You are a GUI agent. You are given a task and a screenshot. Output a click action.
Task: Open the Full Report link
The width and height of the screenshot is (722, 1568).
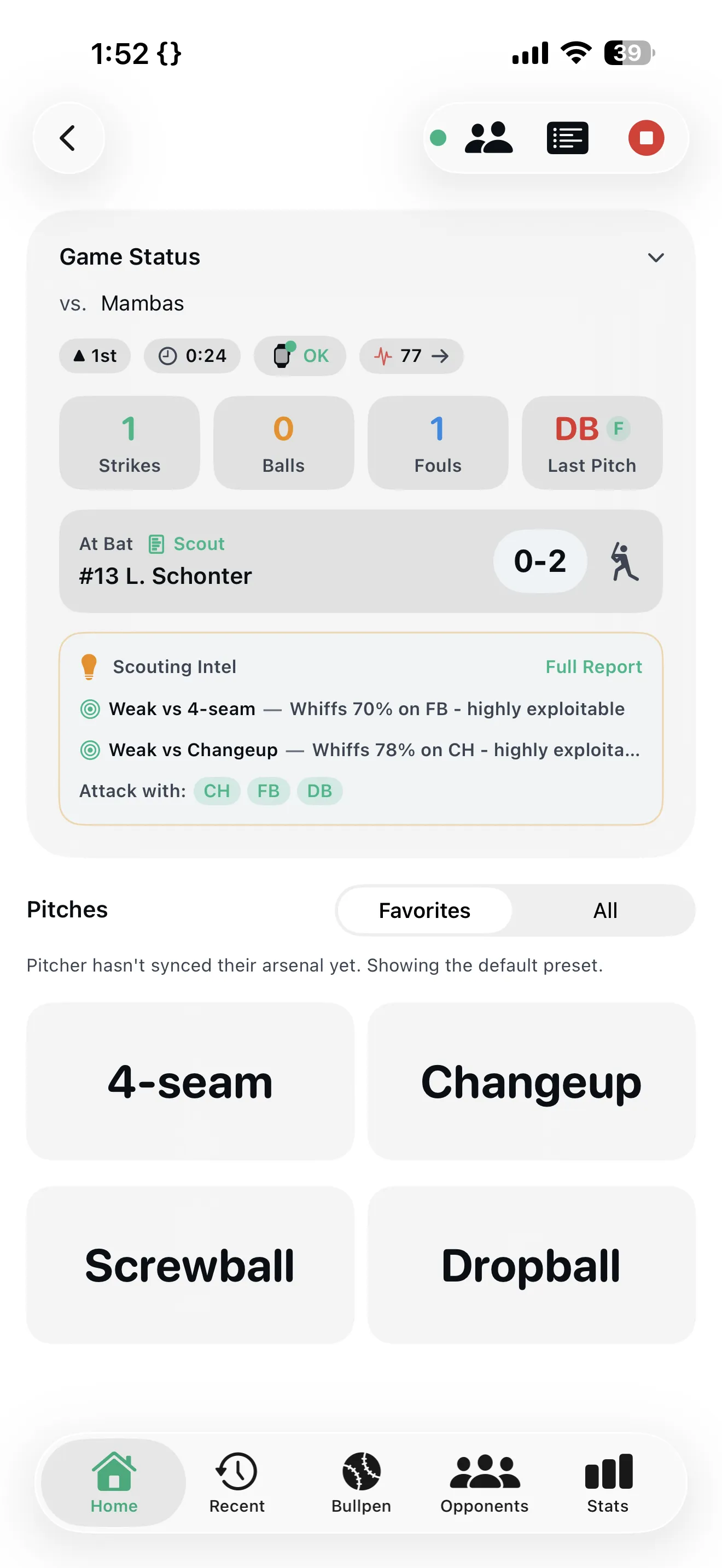pyautogui.click(x=593, y=666)
